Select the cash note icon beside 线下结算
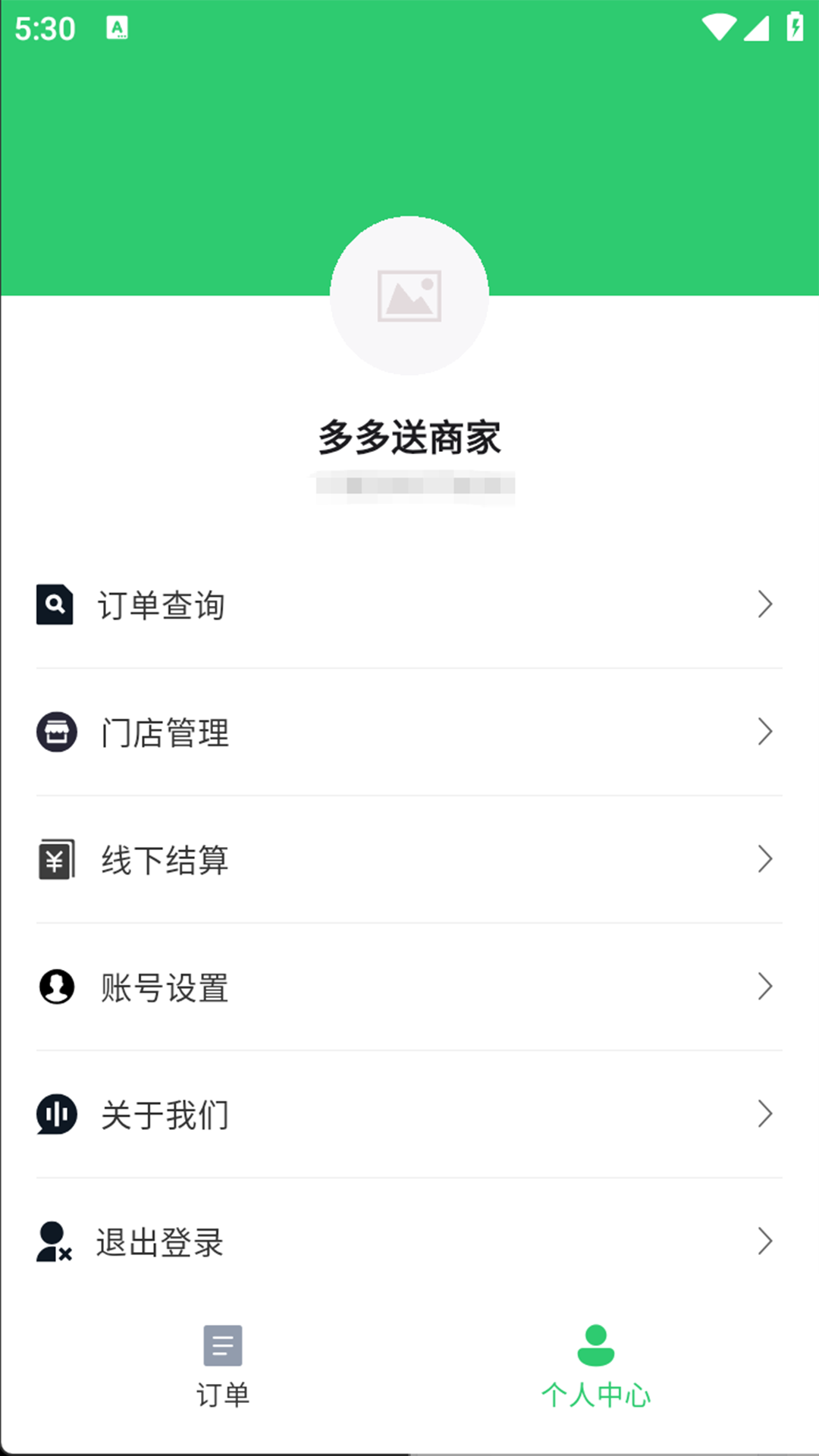Viewport: 819px width, 1456px height. (x=54, y=859)
